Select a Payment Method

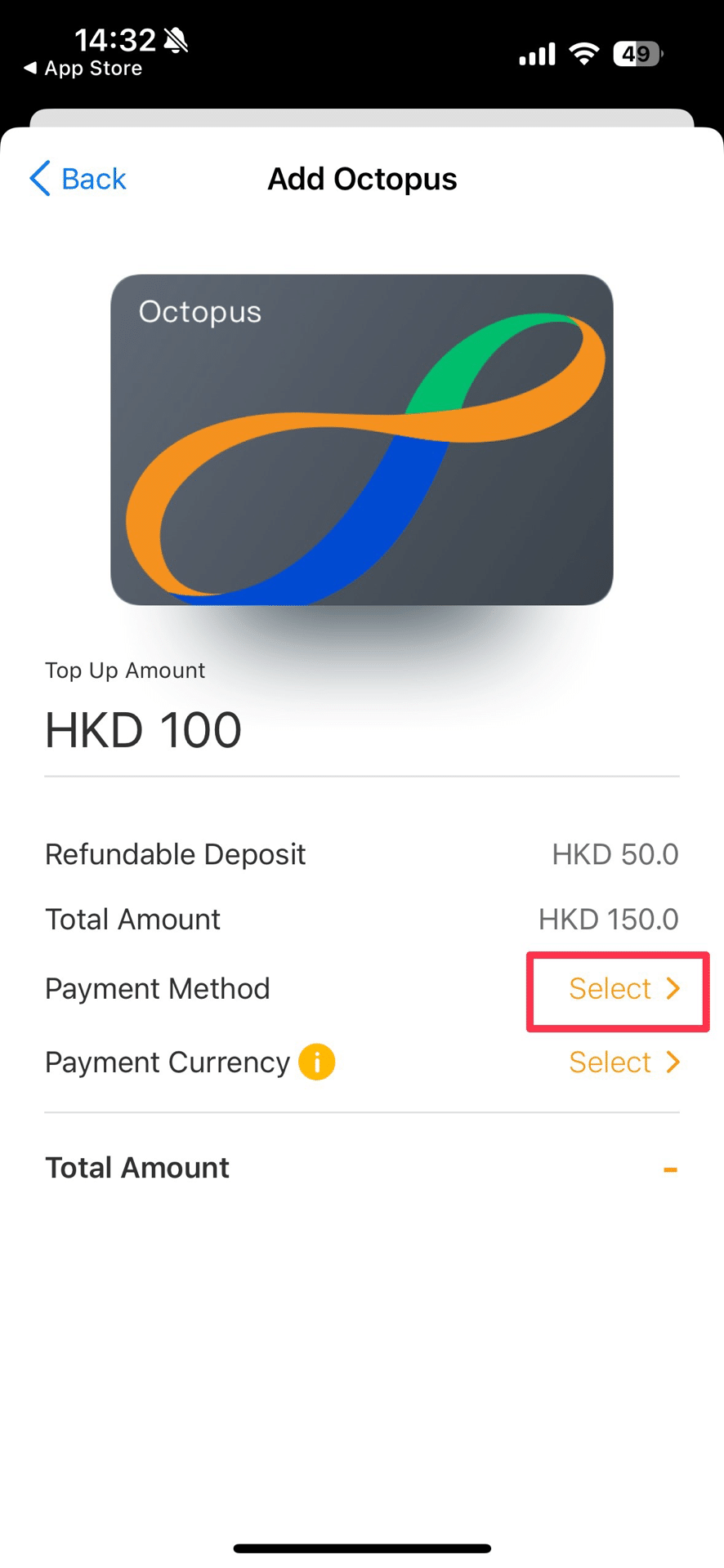(624, 989)
